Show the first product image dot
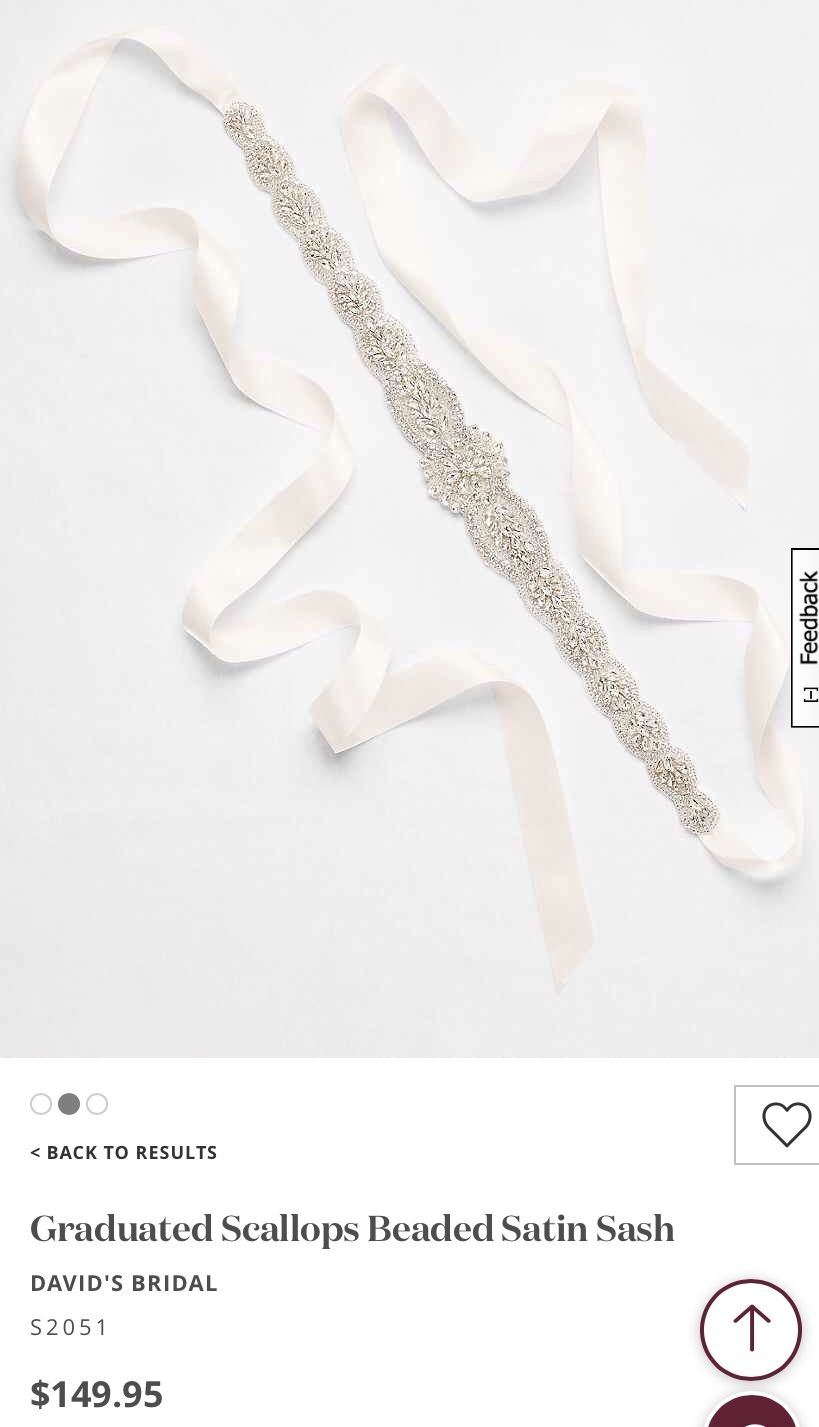Viewport: 819px width, 1427px height. 41,1104
